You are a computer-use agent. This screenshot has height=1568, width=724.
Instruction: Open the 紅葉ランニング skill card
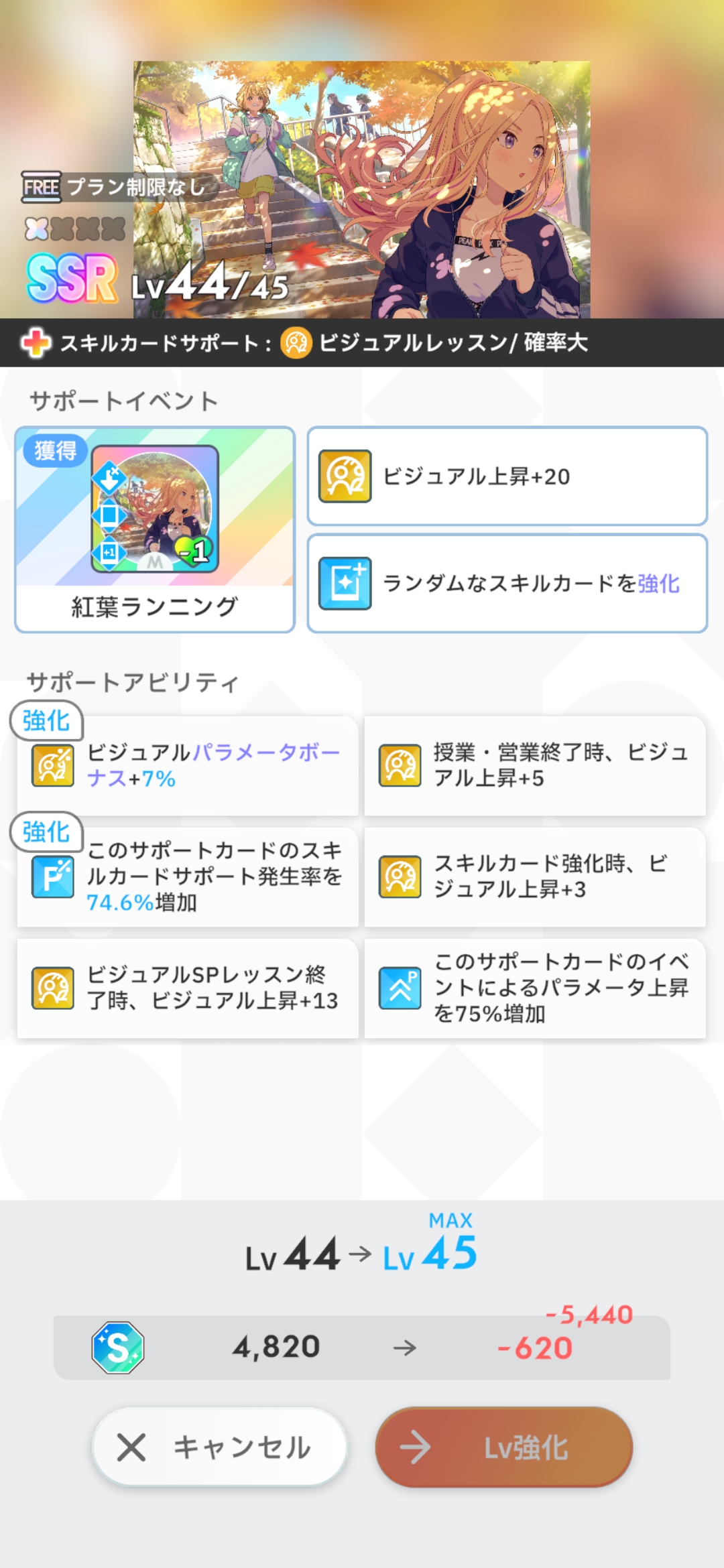click(155, 529)
